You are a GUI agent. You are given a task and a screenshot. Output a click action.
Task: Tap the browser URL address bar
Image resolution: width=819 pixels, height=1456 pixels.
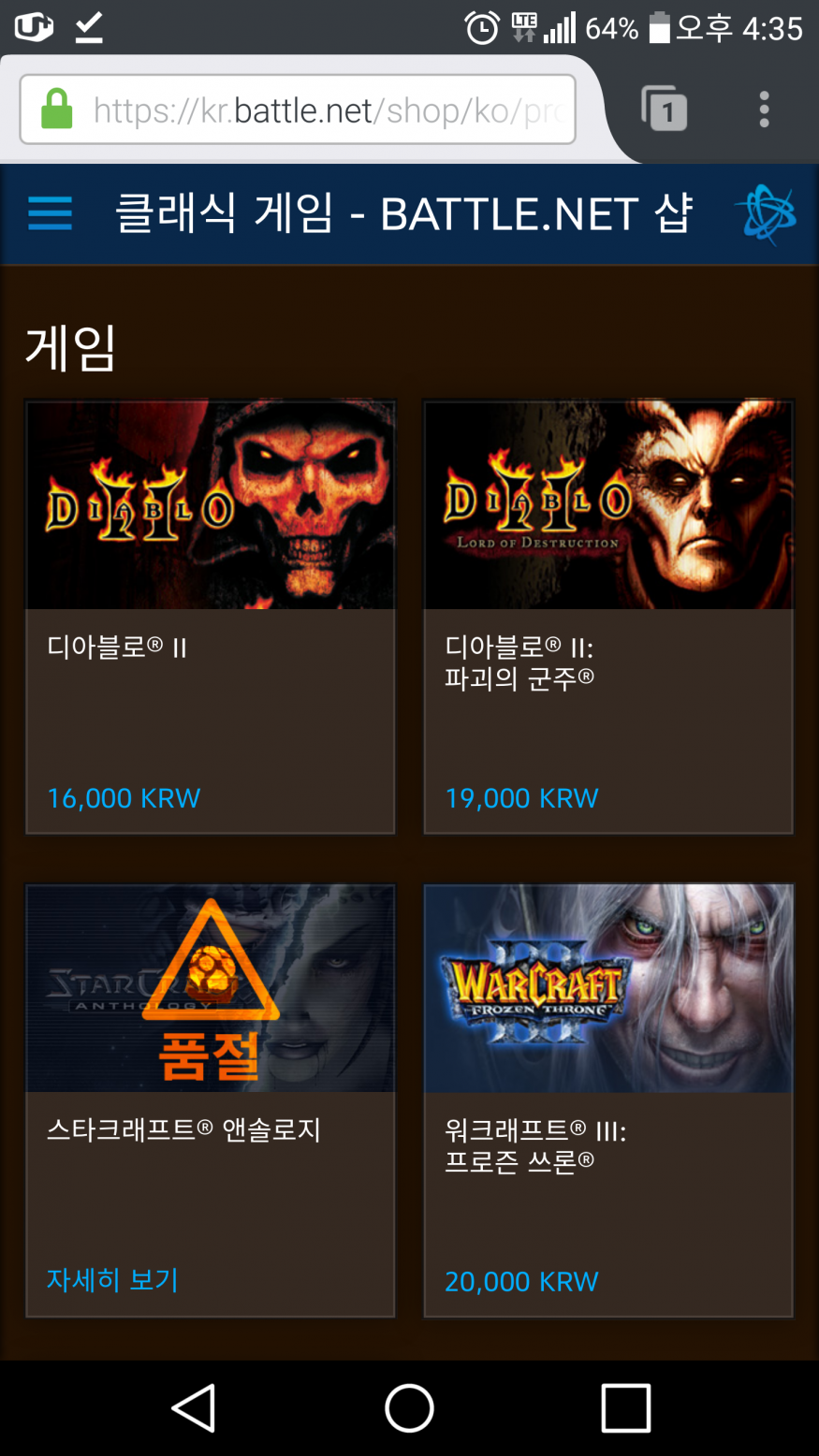click(298, 110)
